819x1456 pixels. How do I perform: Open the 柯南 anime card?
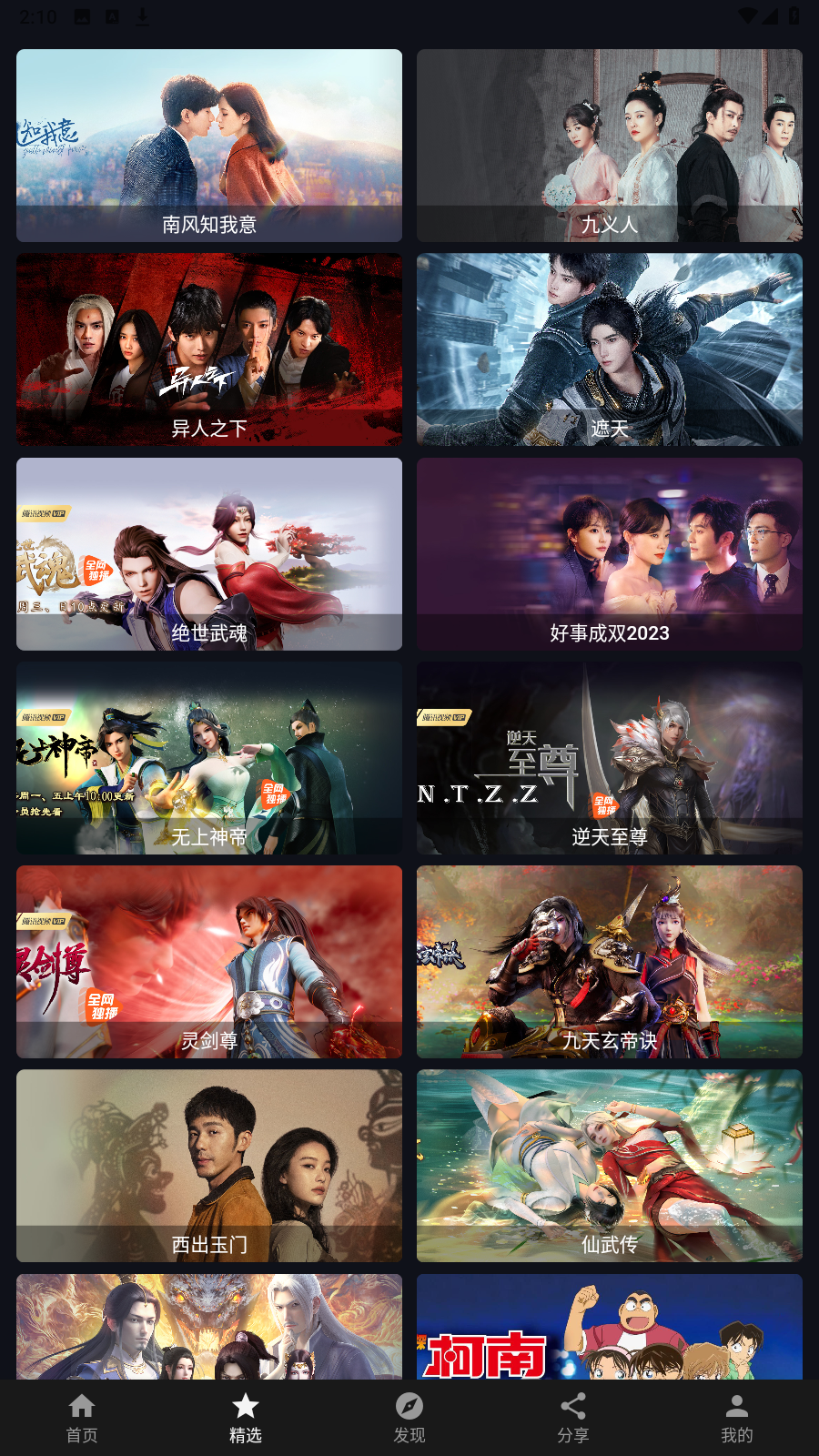610,1327
